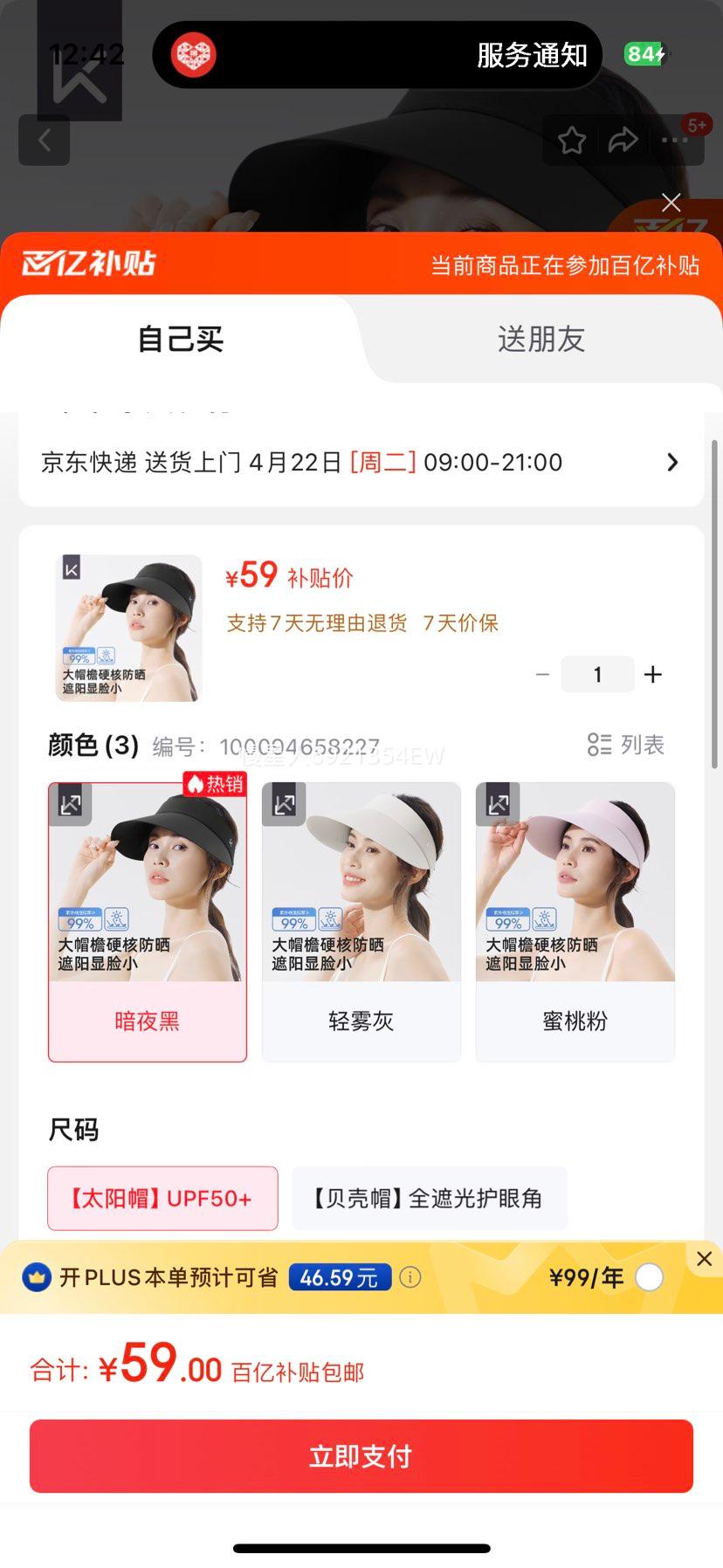Select the 自己买 tab
This screenshot has width=723, height=1568.
click(181, 339)
